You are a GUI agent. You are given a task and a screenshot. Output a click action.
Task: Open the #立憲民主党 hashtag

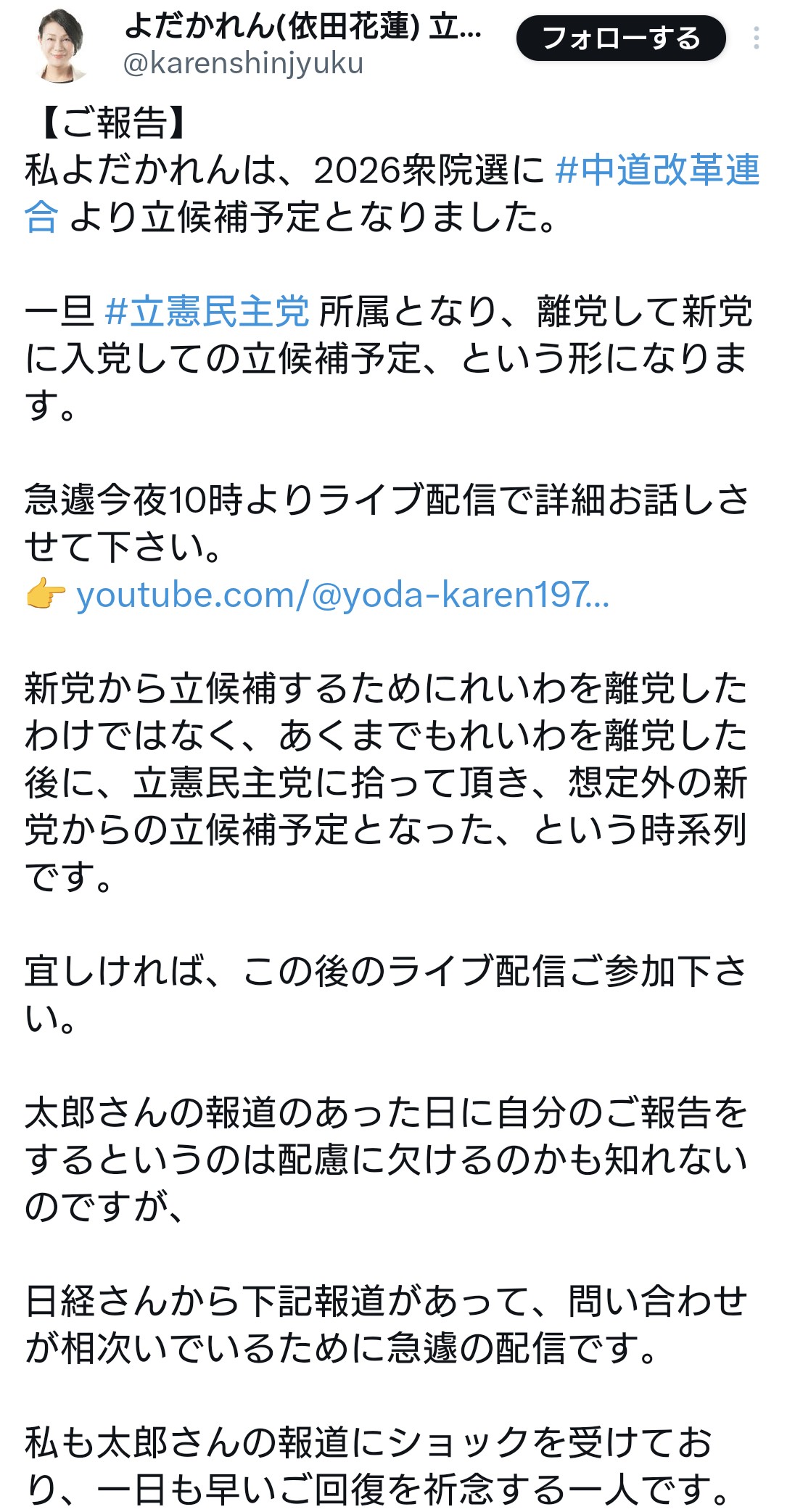pos(207,312)
